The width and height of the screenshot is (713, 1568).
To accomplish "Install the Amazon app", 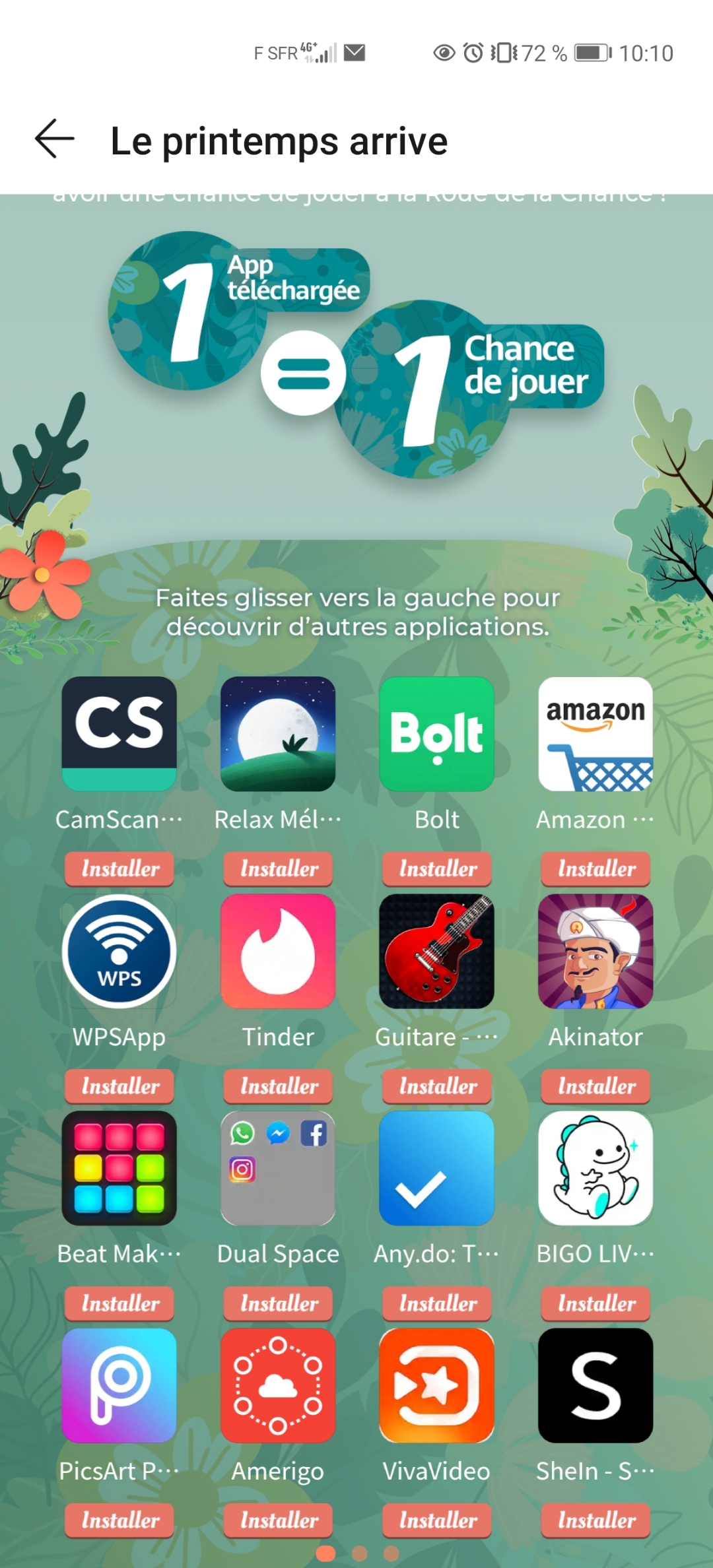I will (x=595, y=868).
